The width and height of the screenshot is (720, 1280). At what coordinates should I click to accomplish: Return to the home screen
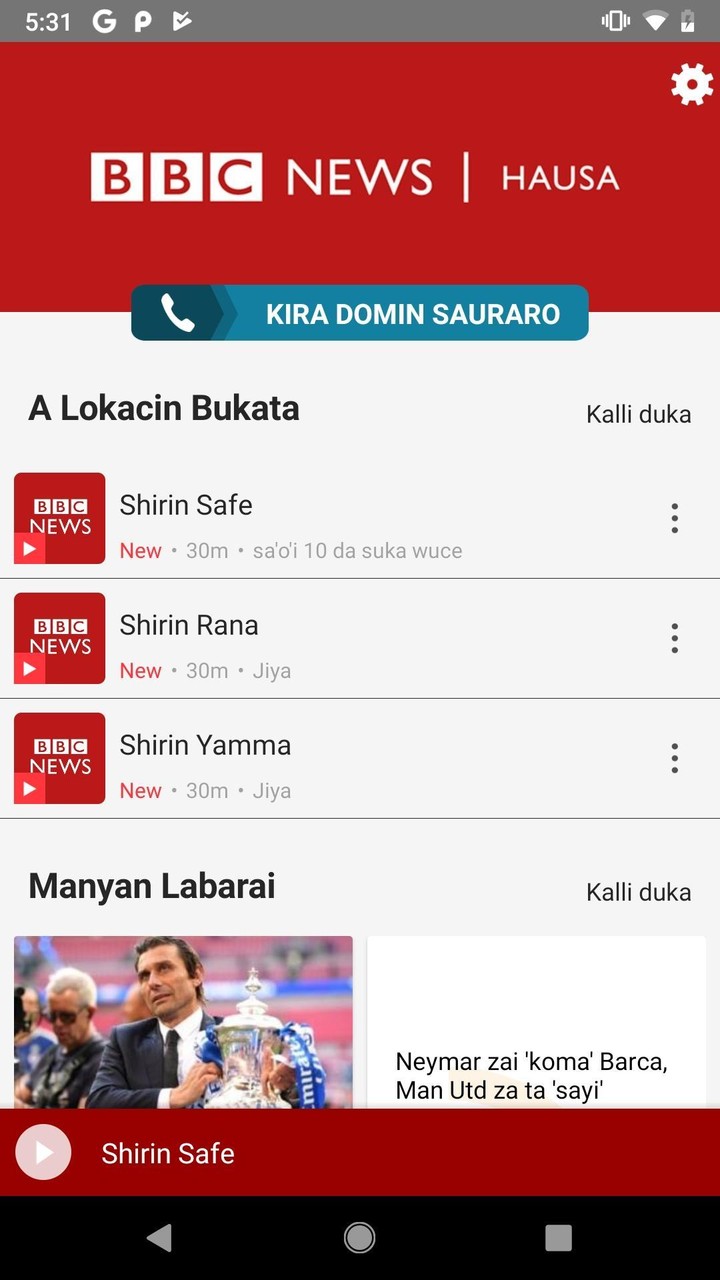pos(360,1238)
